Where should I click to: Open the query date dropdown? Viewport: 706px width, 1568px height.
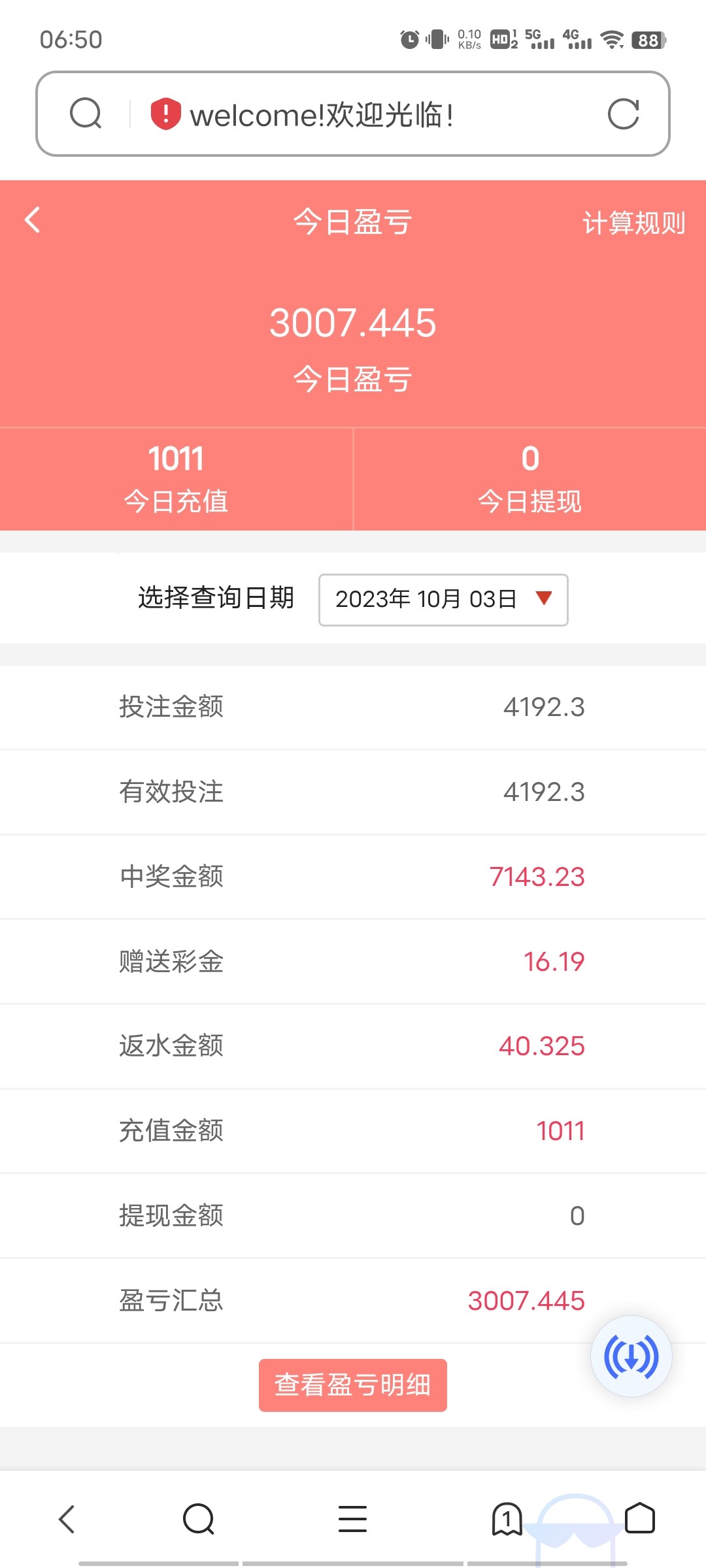coord(443,599)
